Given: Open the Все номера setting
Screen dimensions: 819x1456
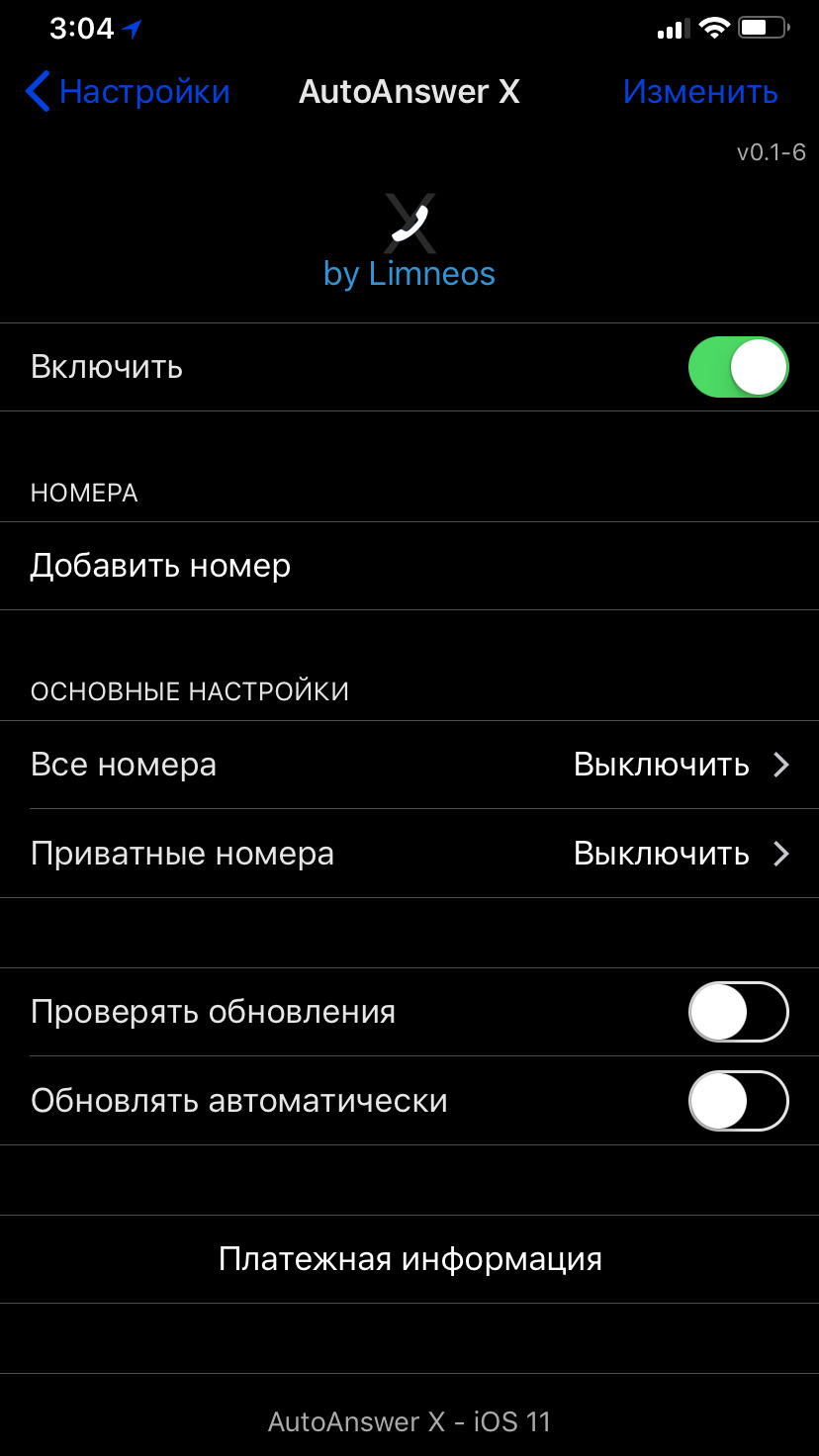Looking at the screenshot, I should [409, 765].
